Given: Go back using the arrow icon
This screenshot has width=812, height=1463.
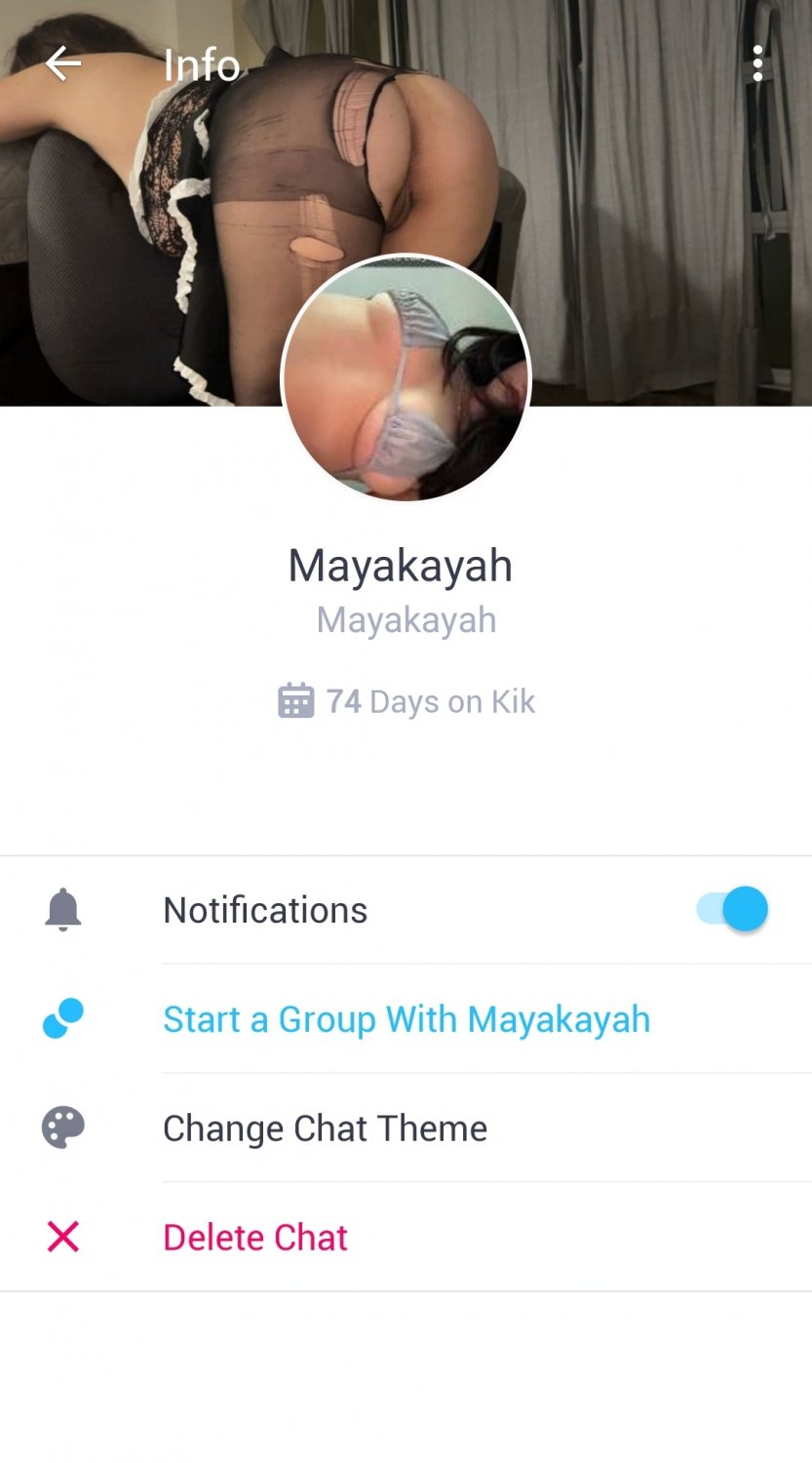Looking at the screenshot, I should (63, 64).
